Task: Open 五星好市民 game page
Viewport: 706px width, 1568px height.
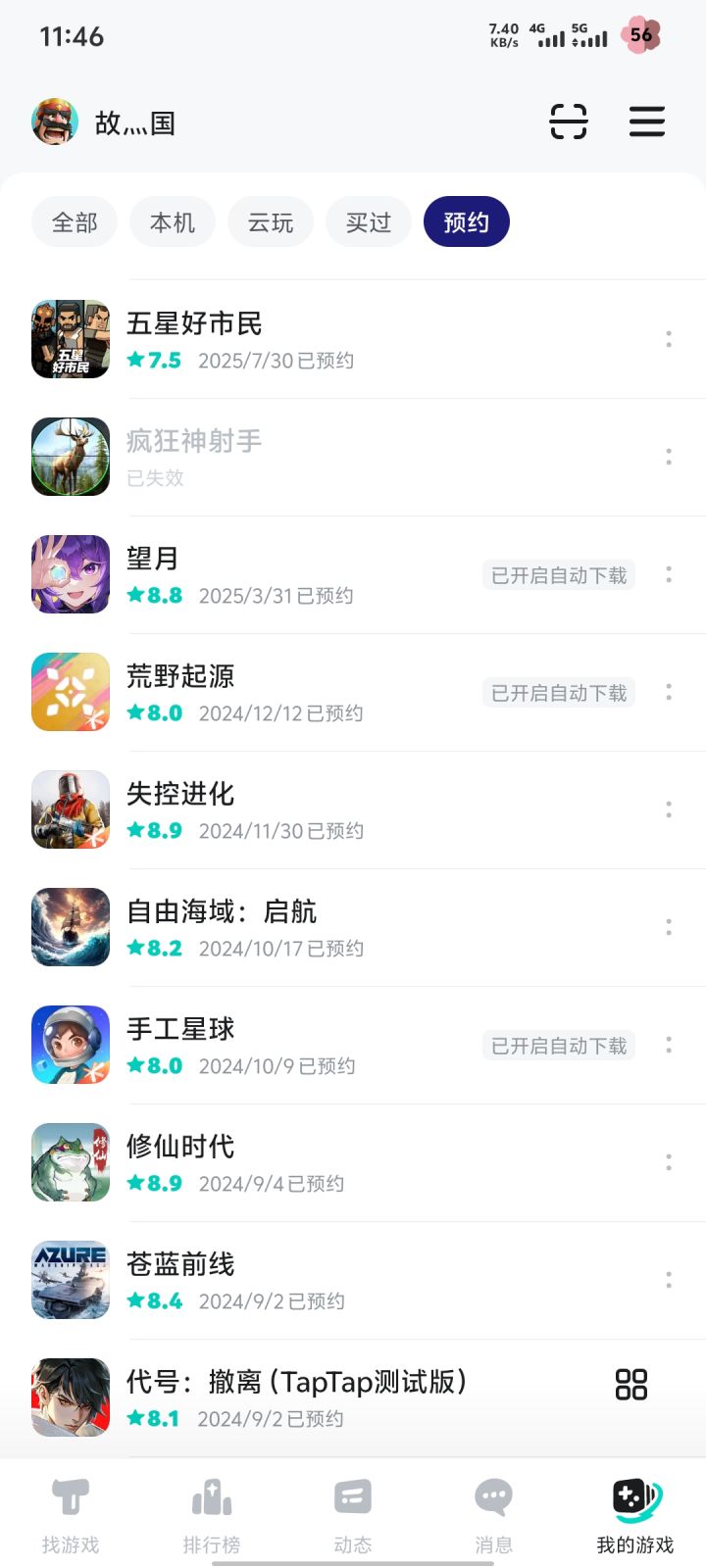Action: click(194, 325)
